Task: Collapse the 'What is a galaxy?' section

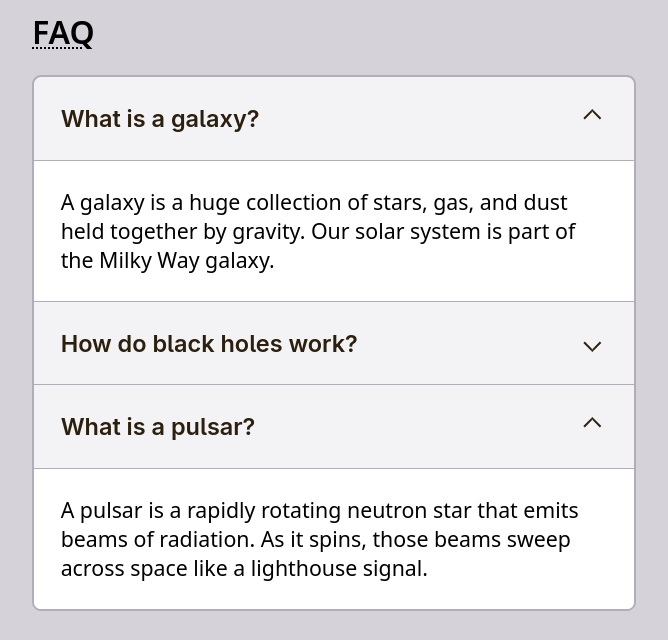Action: [x=333, y=119]
